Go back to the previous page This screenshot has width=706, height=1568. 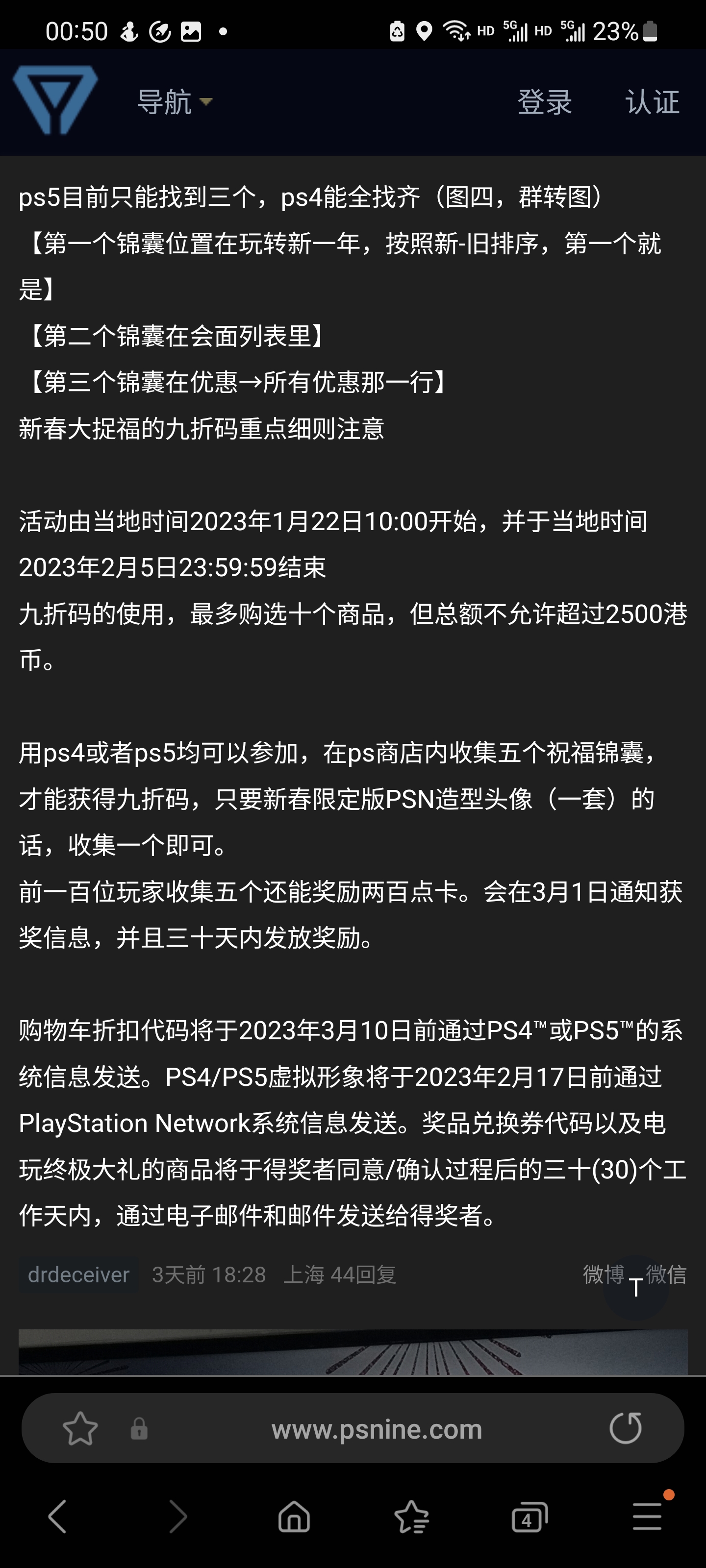point(57,1516)
